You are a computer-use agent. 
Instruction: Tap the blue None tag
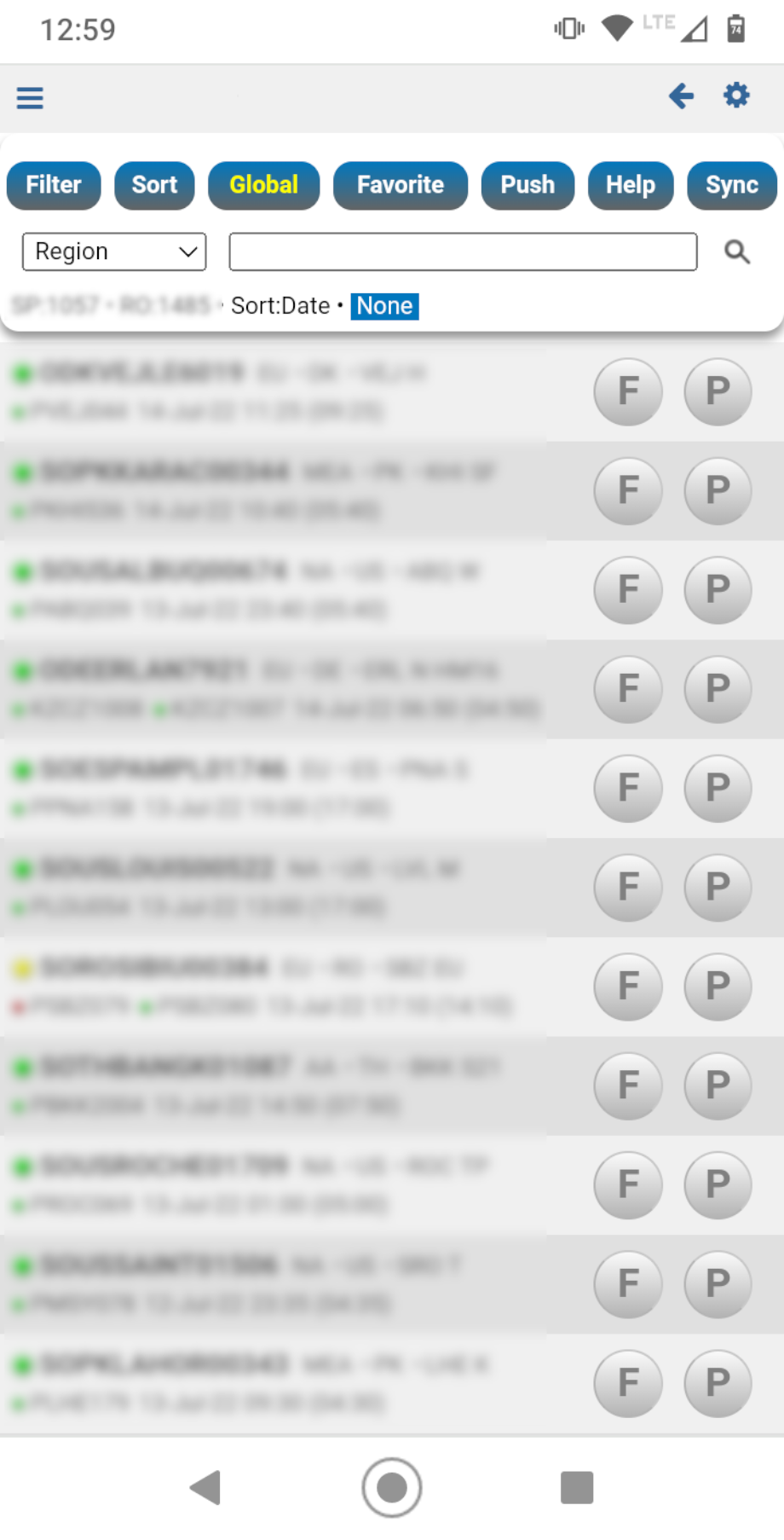tap(384, 306)
